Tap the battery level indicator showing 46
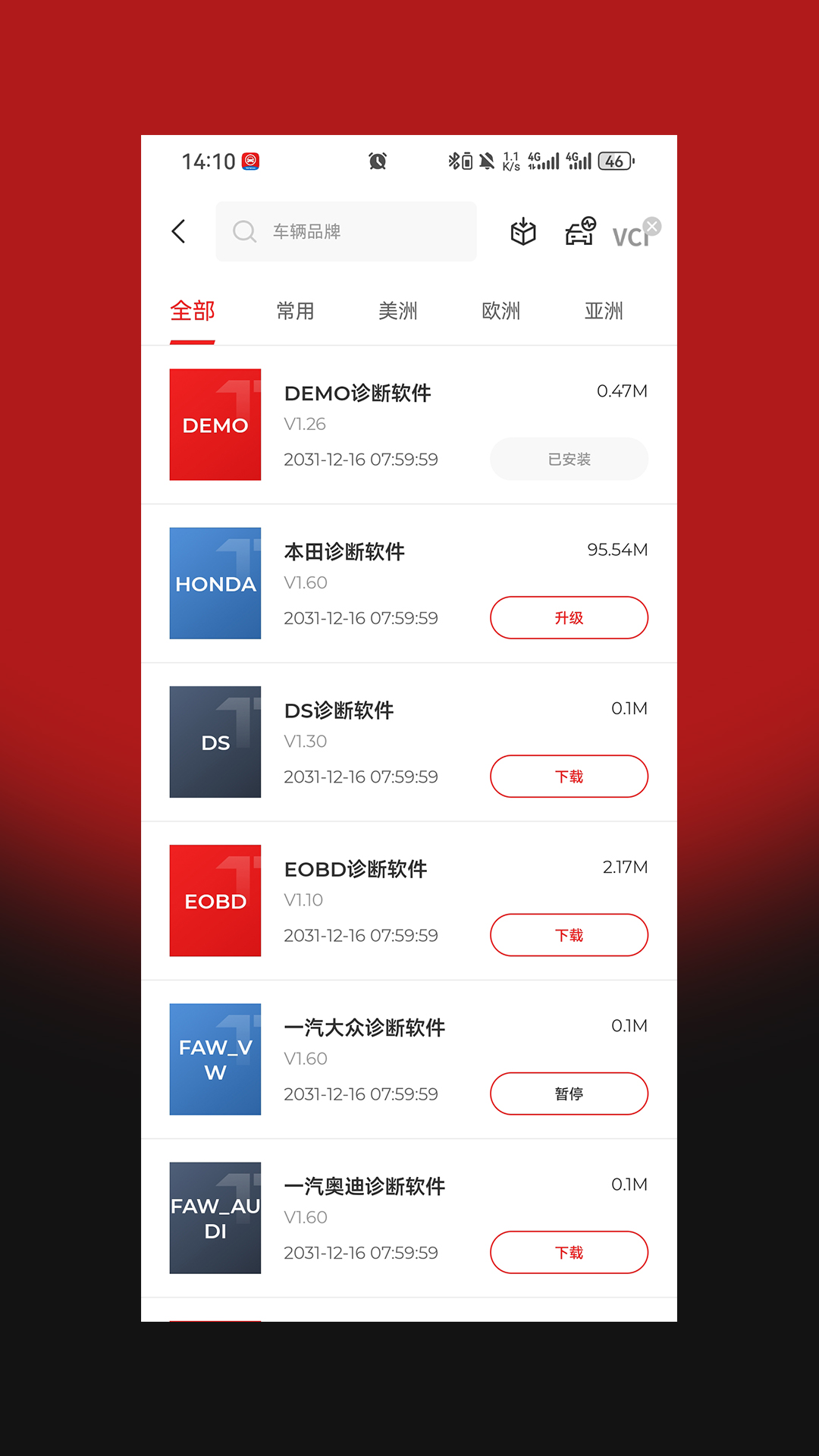Viewport: 819px width, 1456px height. tap(616, 161)
